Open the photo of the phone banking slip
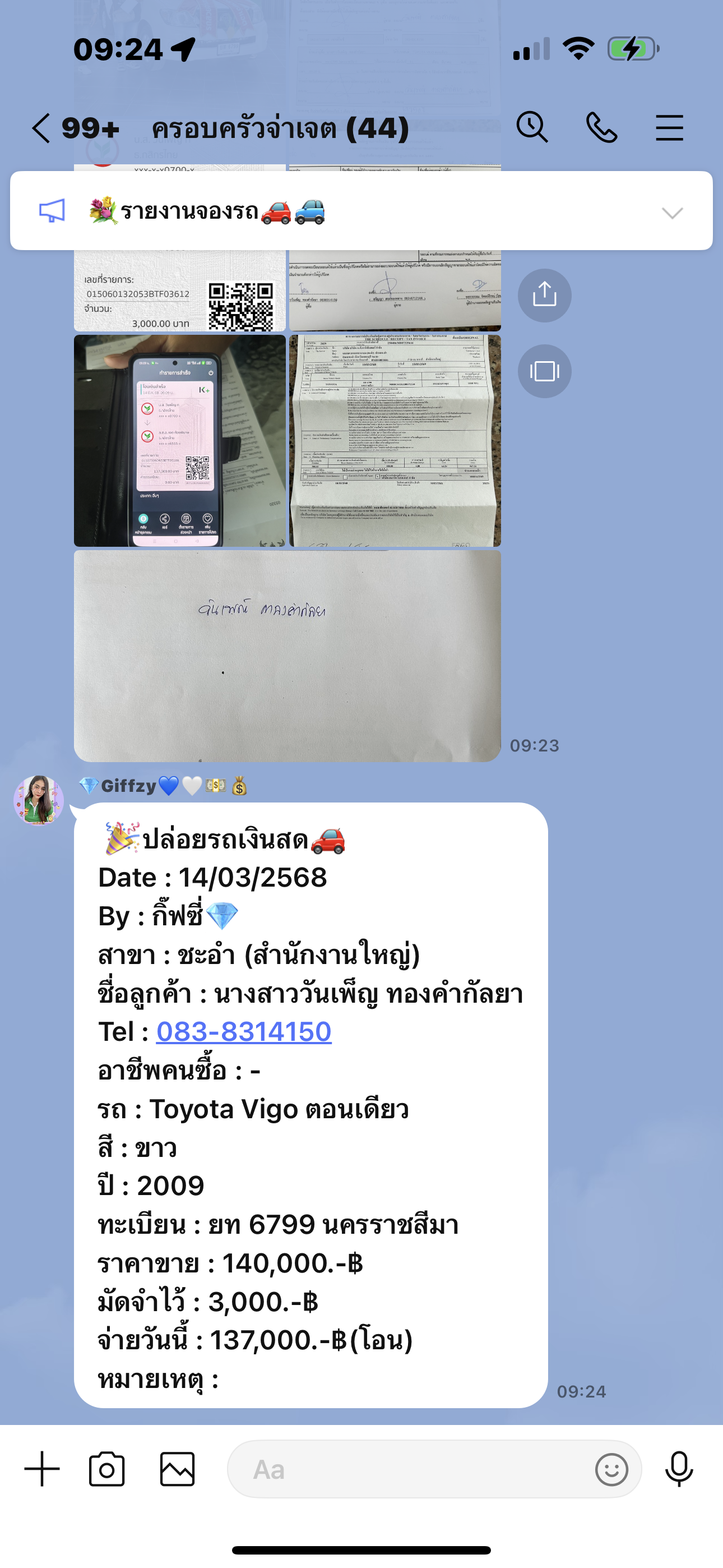The image size is (723, 1568). [x=179, y=440]
